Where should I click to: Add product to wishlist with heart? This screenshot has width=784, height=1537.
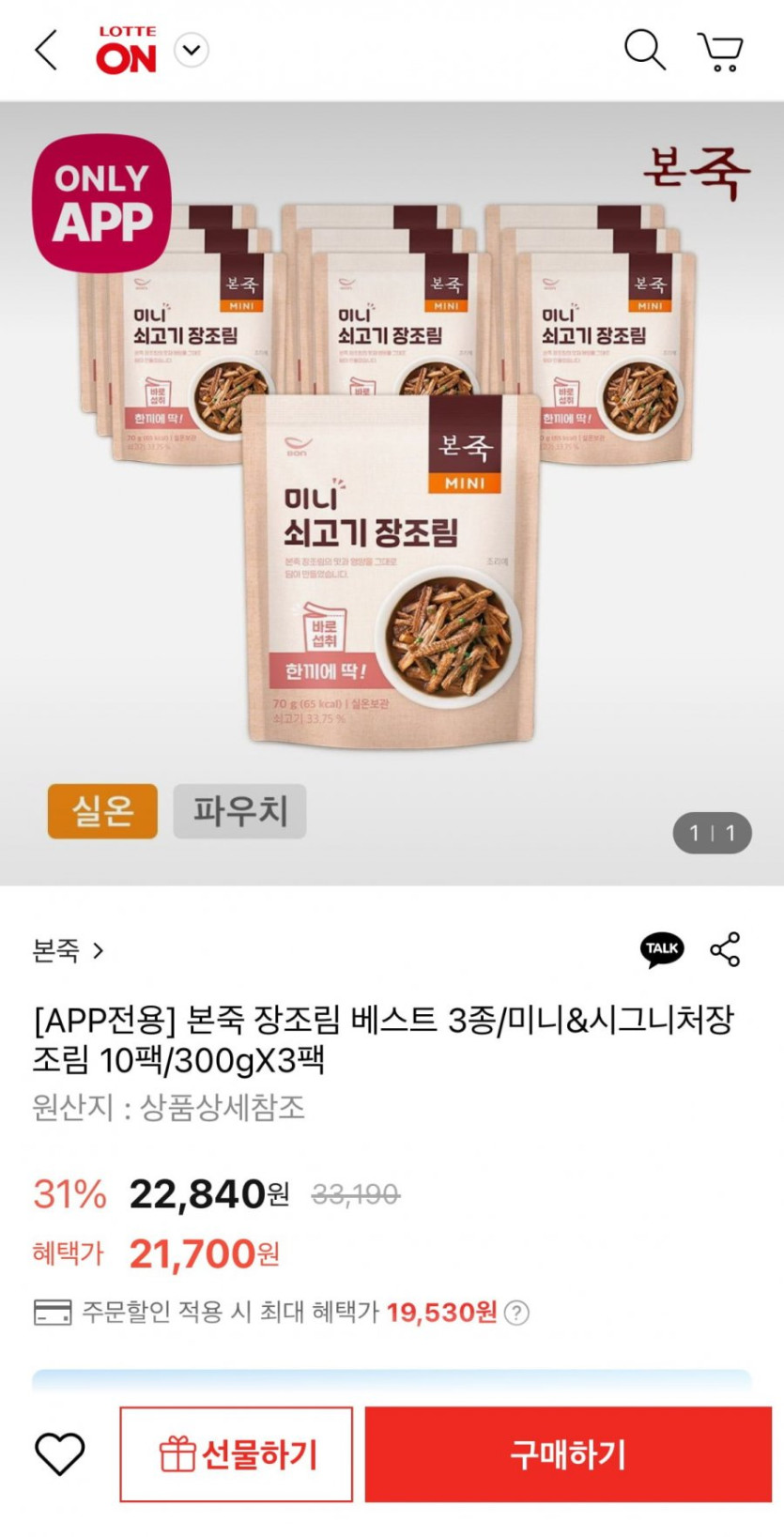[59, 1454]
